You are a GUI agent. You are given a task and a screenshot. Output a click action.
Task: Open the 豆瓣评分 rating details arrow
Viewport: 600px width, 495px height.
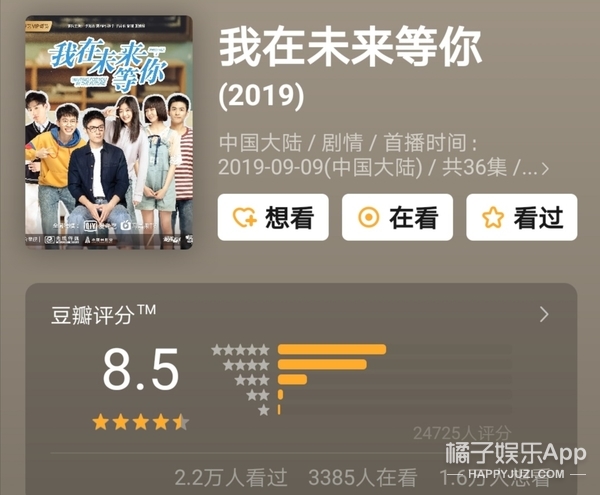pyautogui.click(x=544, y=314)
